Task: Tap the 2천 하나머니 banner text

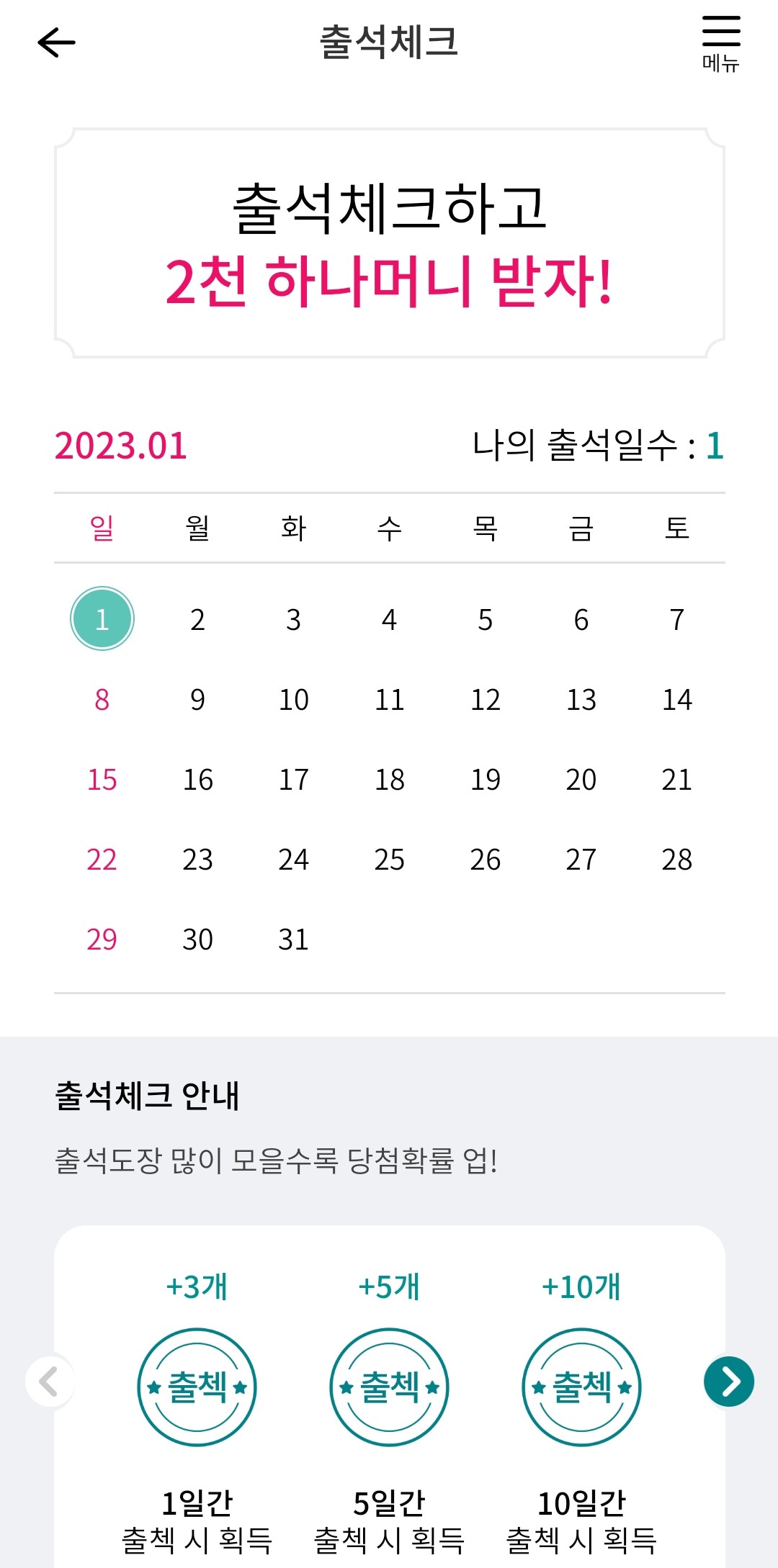Action: pyautogui.click(x=389, y=279)
